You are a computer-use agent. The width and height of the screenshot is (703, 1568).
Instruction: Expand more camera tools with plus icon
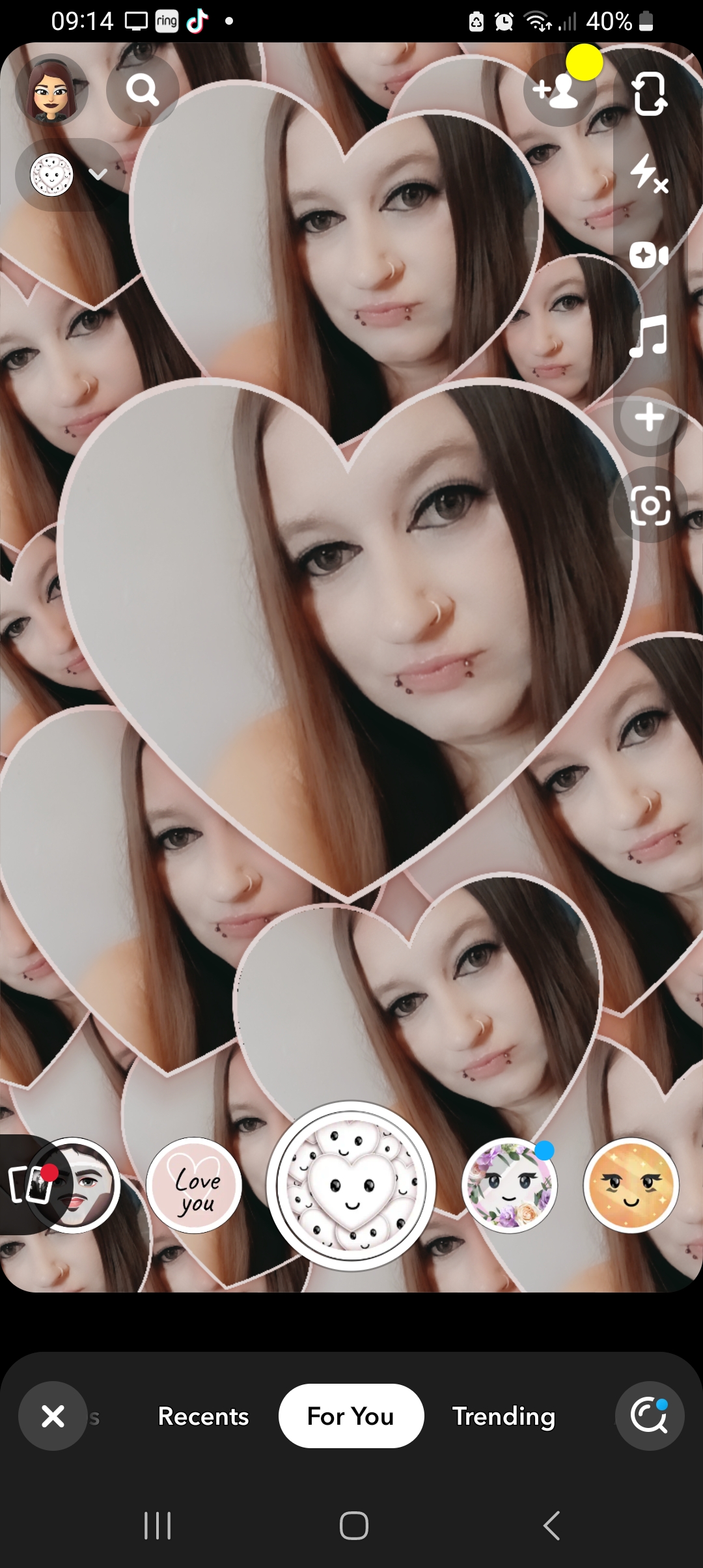coord(649,417)
